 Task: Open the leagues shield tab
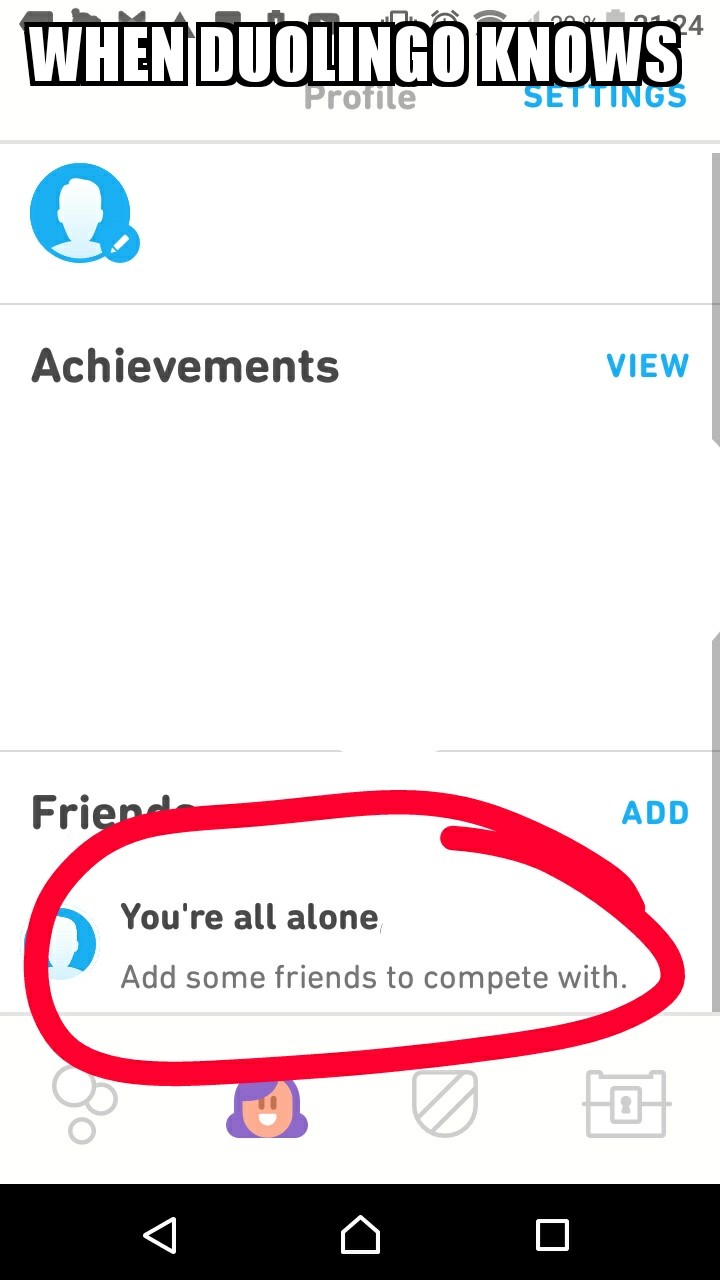tap(445, 1103)
